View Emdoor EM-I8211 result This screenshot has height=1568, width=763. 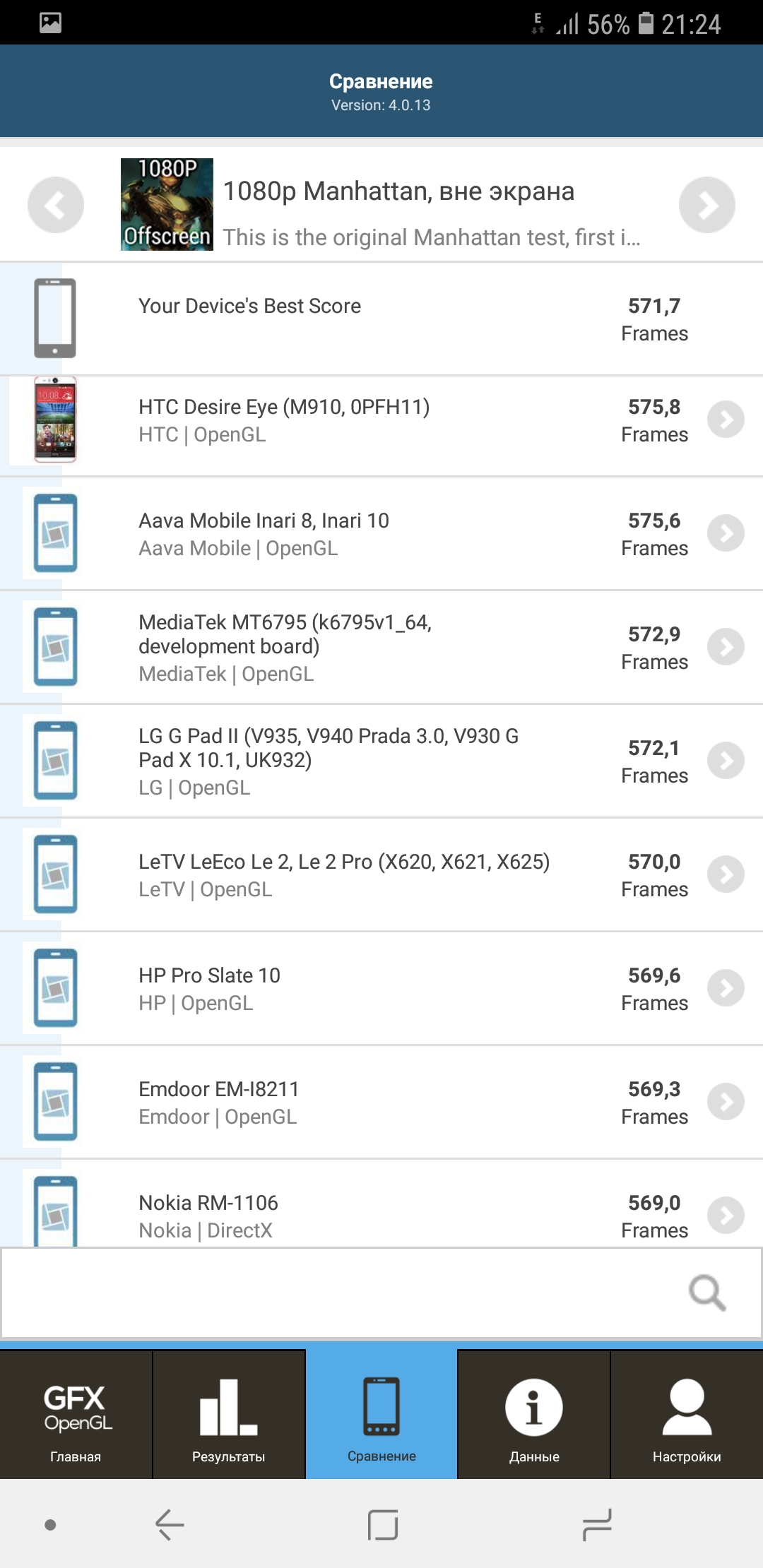click(x=726, y=1102)
